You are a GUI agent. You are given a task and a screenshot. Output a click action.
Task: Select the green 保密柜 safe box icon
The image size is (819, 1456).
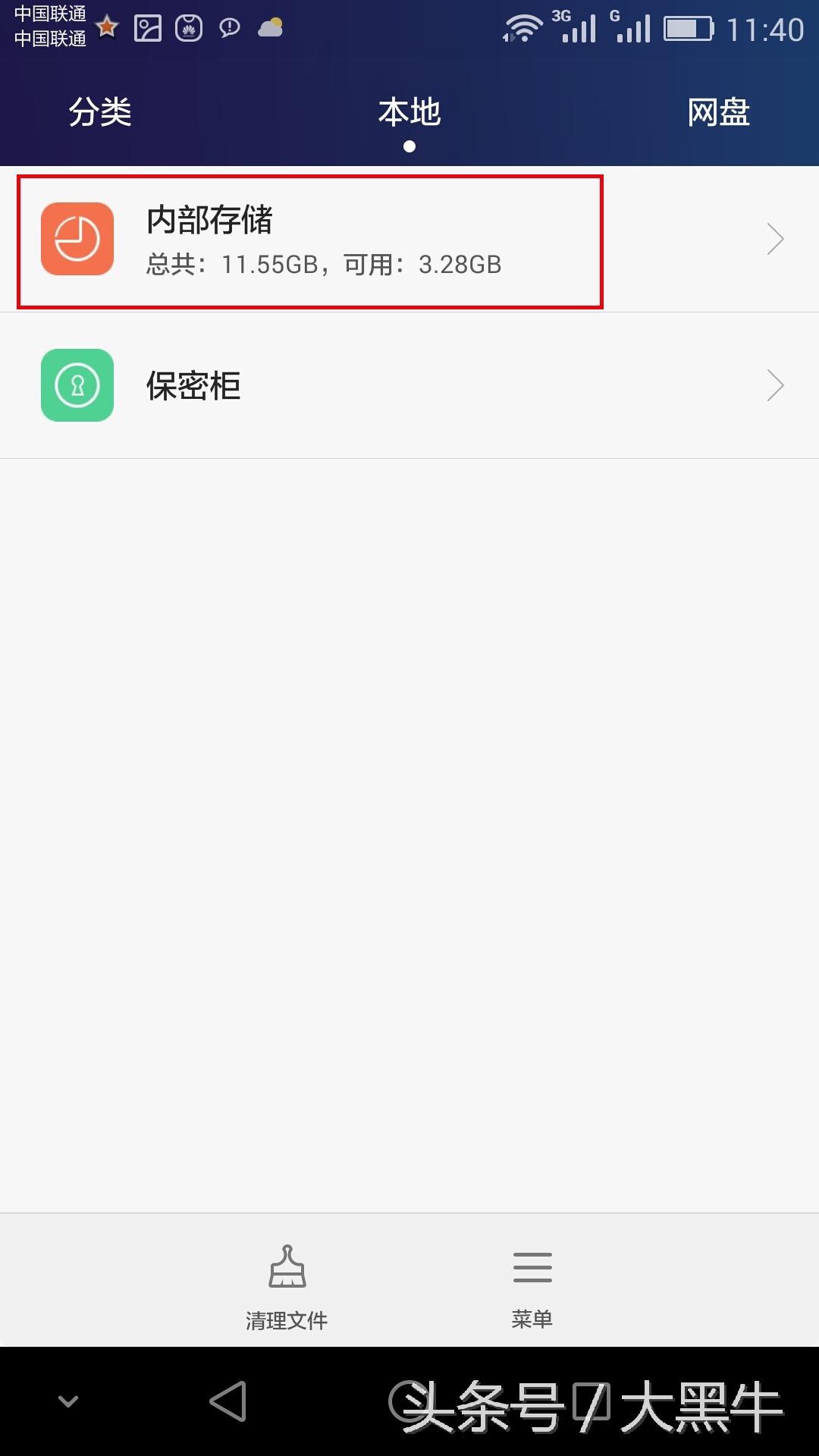[x=77, y=385]
